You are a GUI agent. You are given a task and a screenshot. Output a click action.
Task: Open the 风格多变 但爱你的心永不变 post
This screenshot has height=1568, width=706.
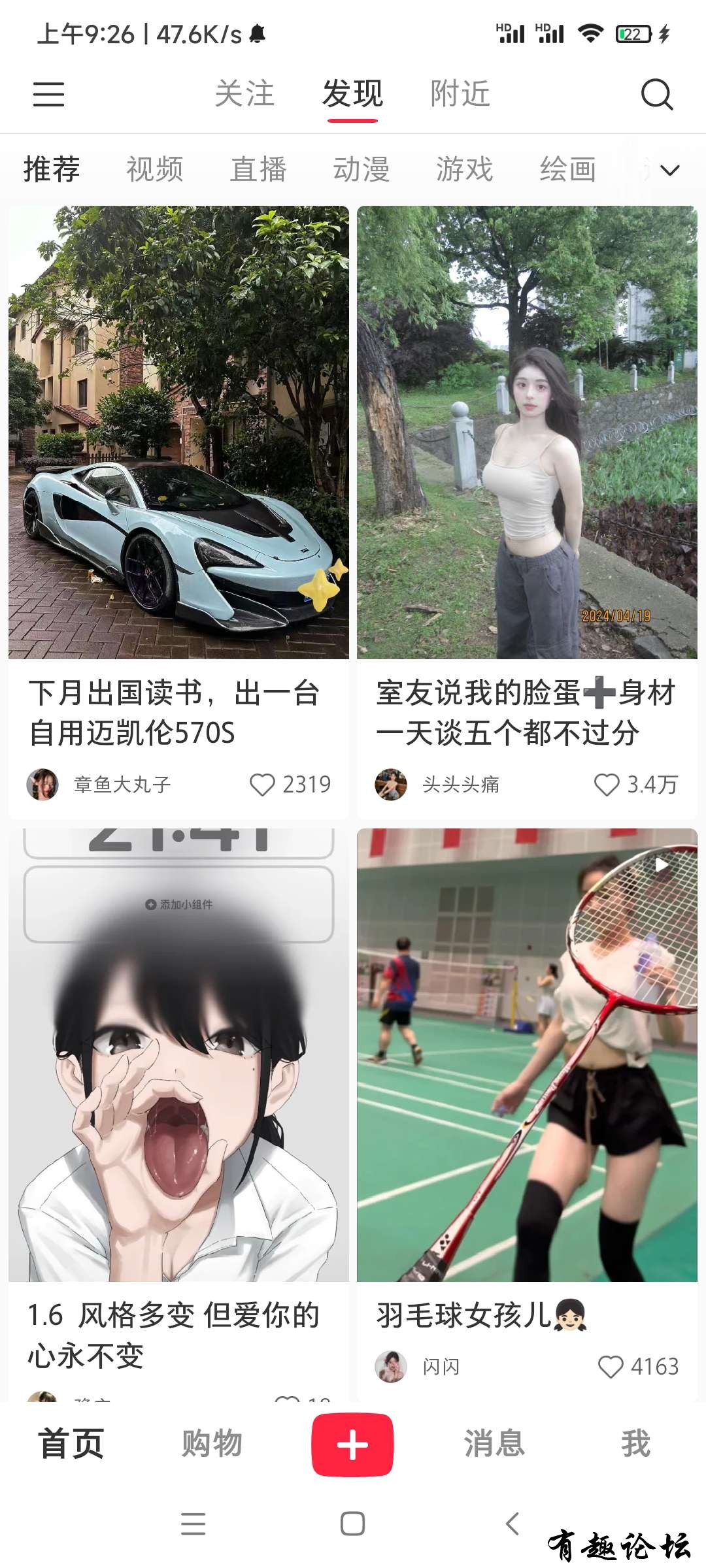tap(178, 1054)
